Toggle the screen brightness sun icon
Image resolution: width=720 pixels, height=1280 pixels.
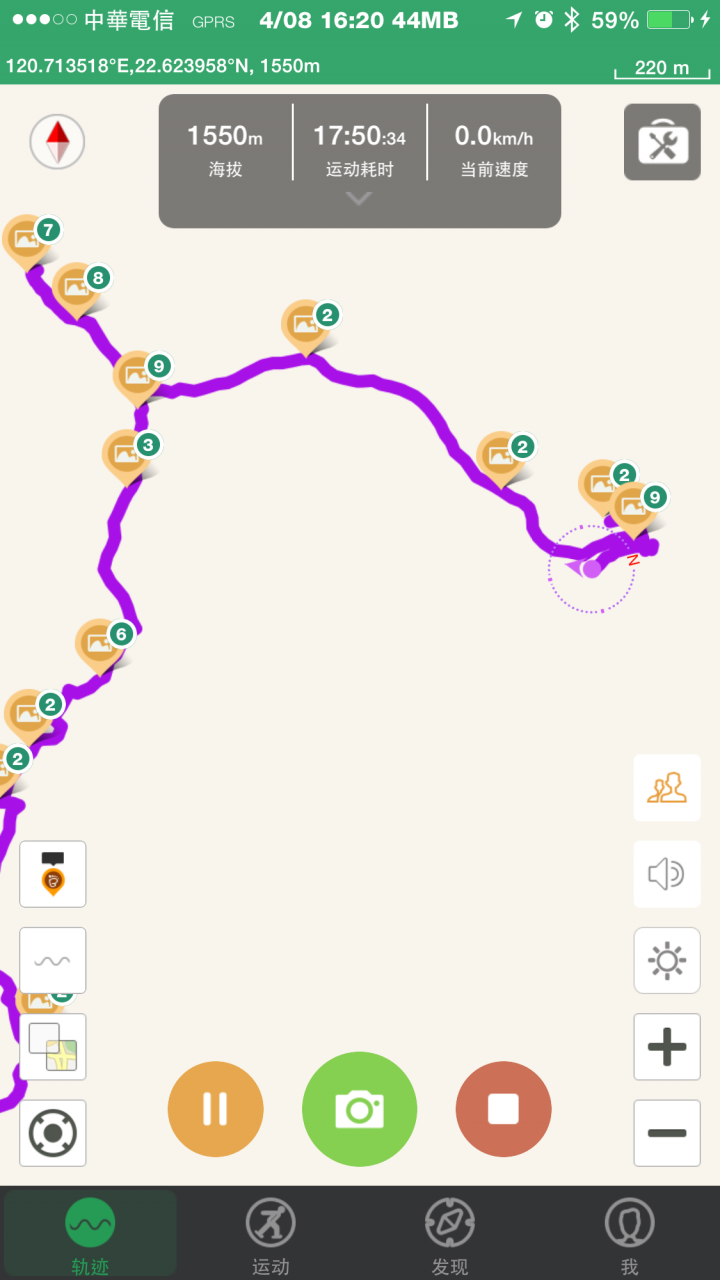pos(667,961)
